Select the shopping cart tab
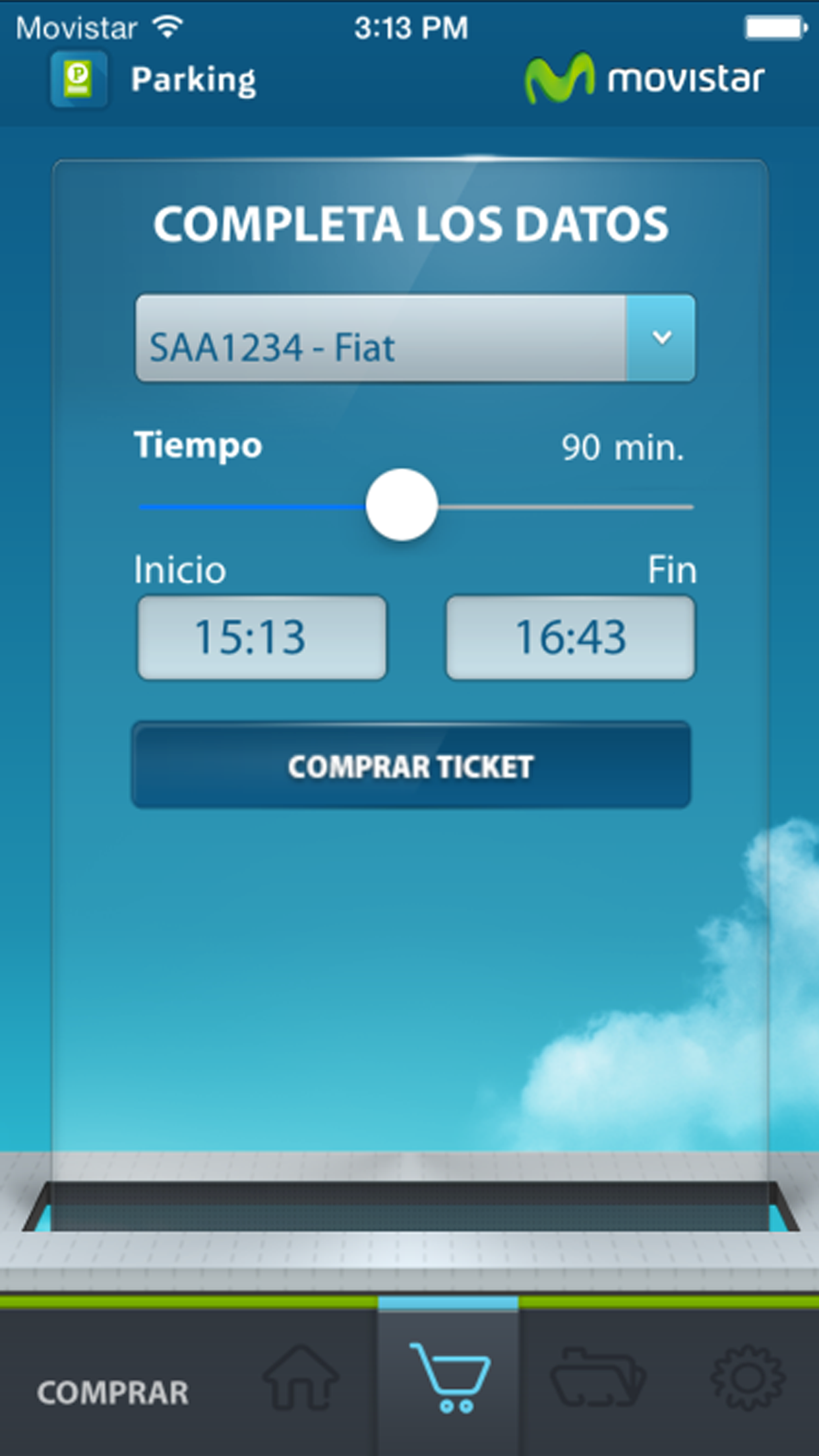 pos(448,1378)
